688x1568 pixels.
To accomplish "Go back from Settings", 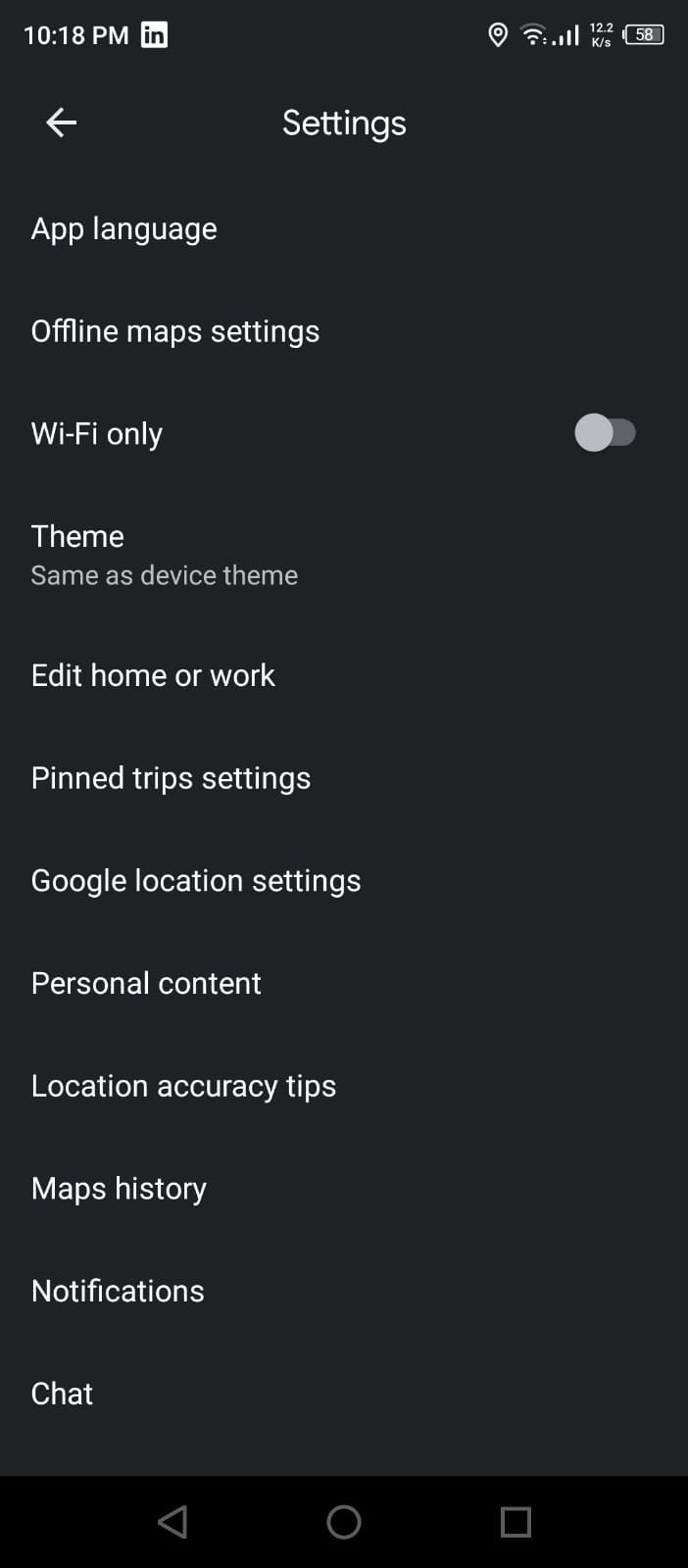I will point(61,122).
